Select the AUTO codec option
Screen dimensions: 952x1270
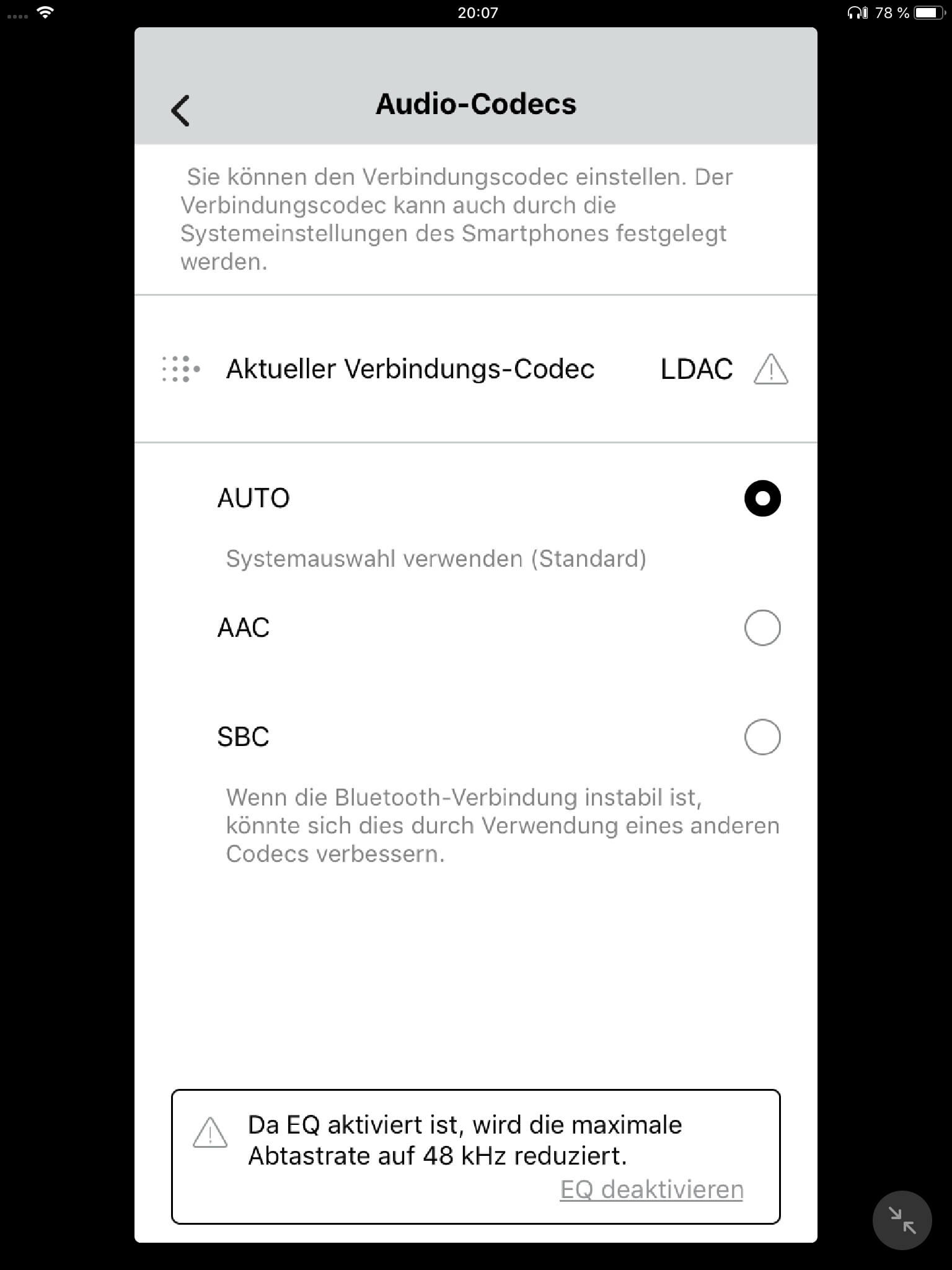click(x=762, y=499)
